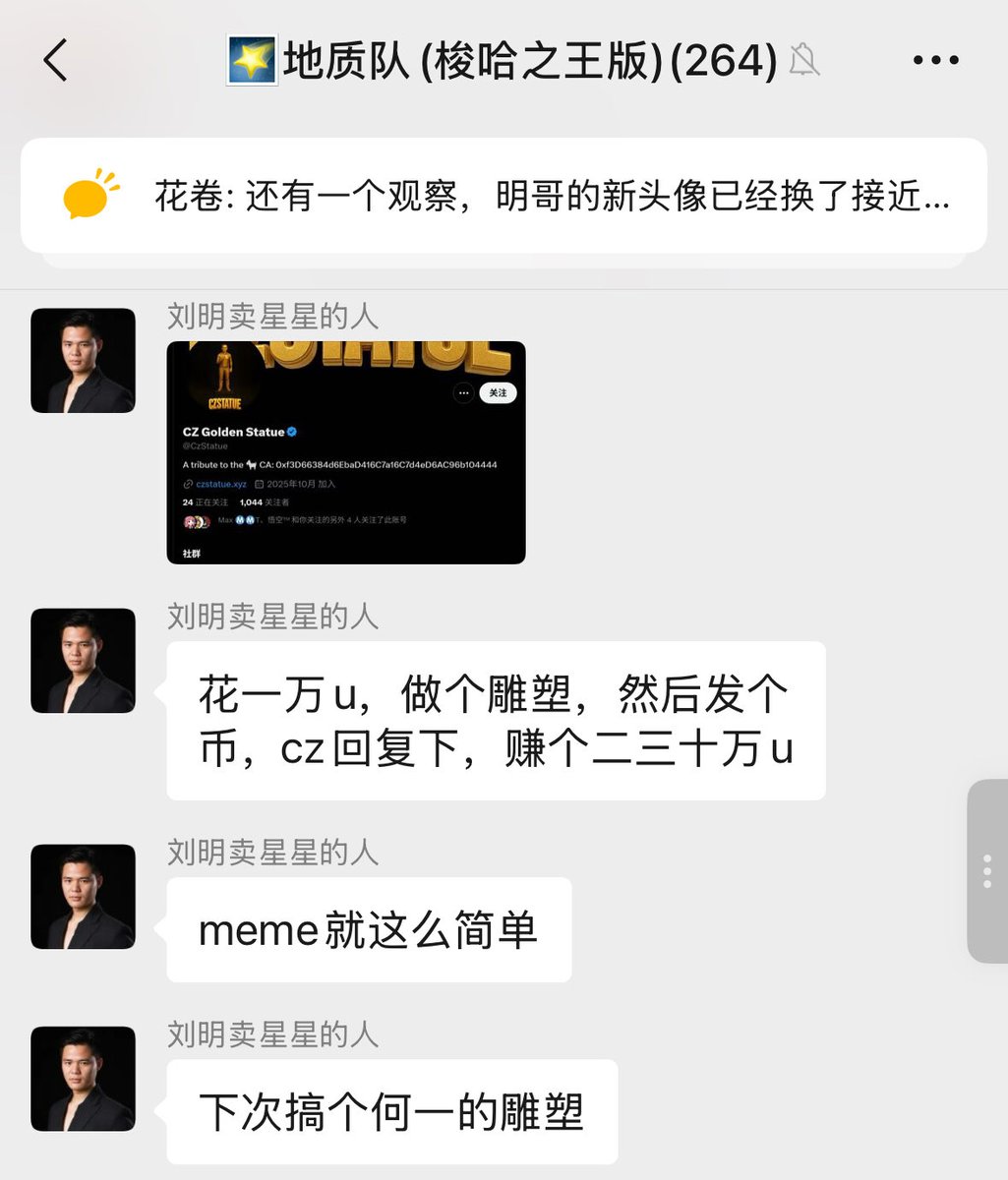
Task: Open sender's profile beside the 花一万u message
Action: [x=84, y=661]
